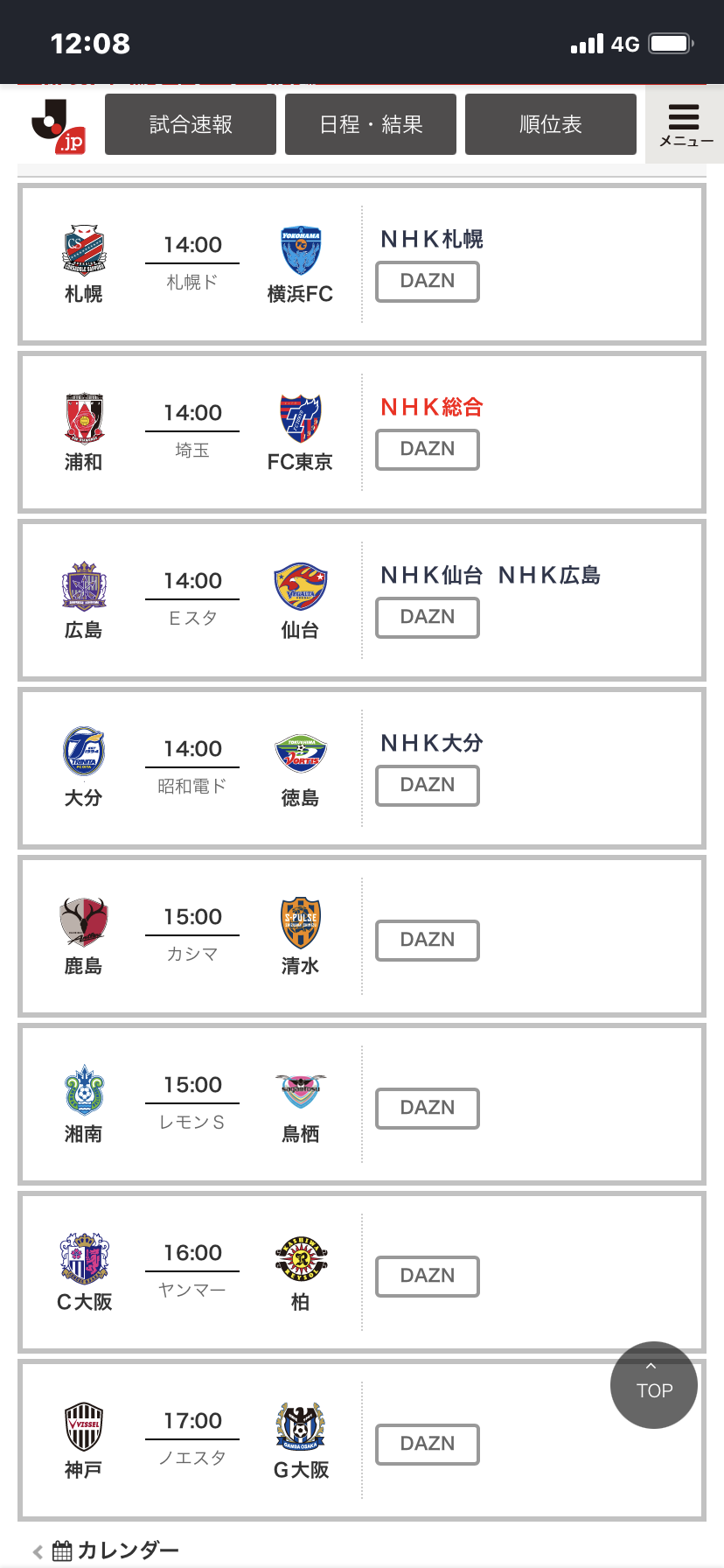Tap DAZN button for 神戸 vs G大阪

point(428,1445)
